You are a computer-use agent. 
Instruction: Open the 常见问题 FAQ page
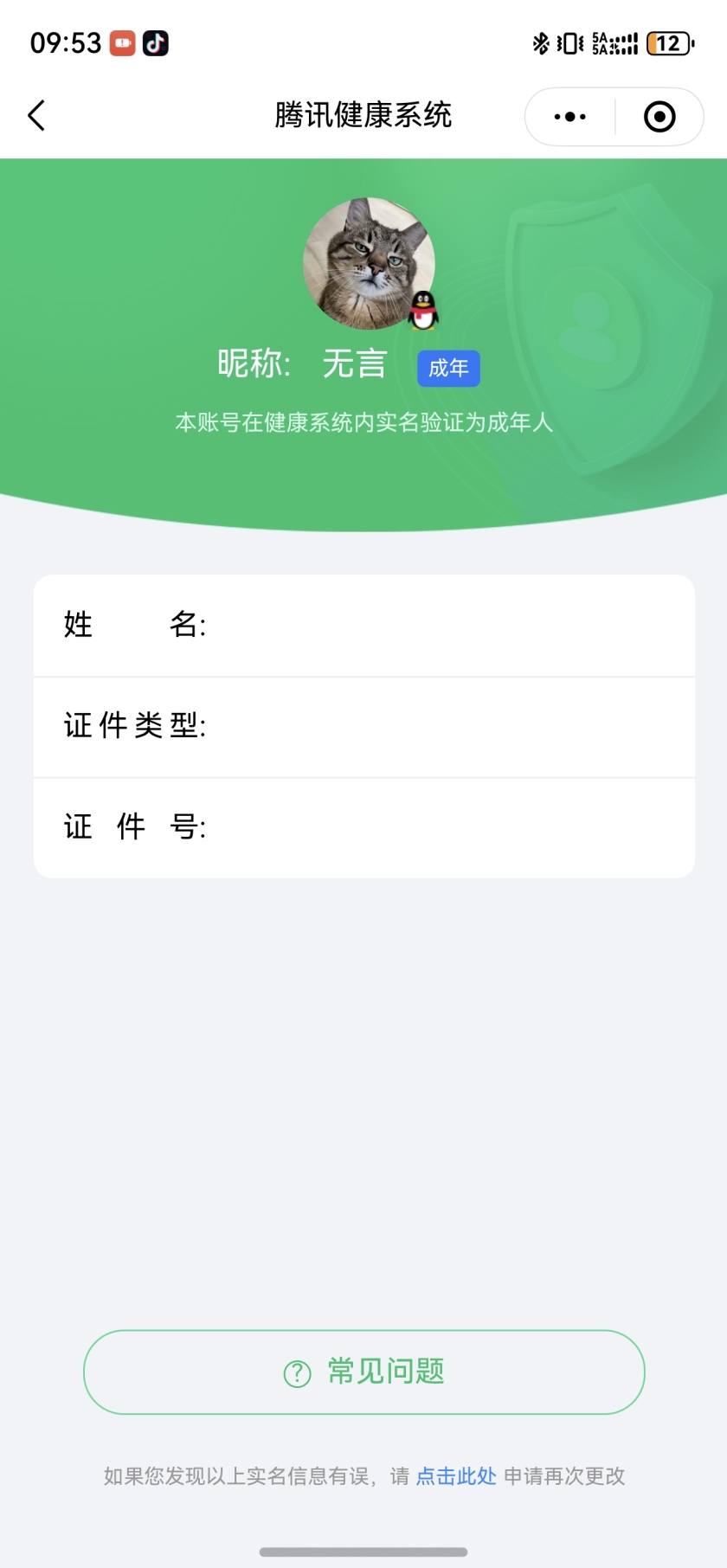coord(363,1372)
